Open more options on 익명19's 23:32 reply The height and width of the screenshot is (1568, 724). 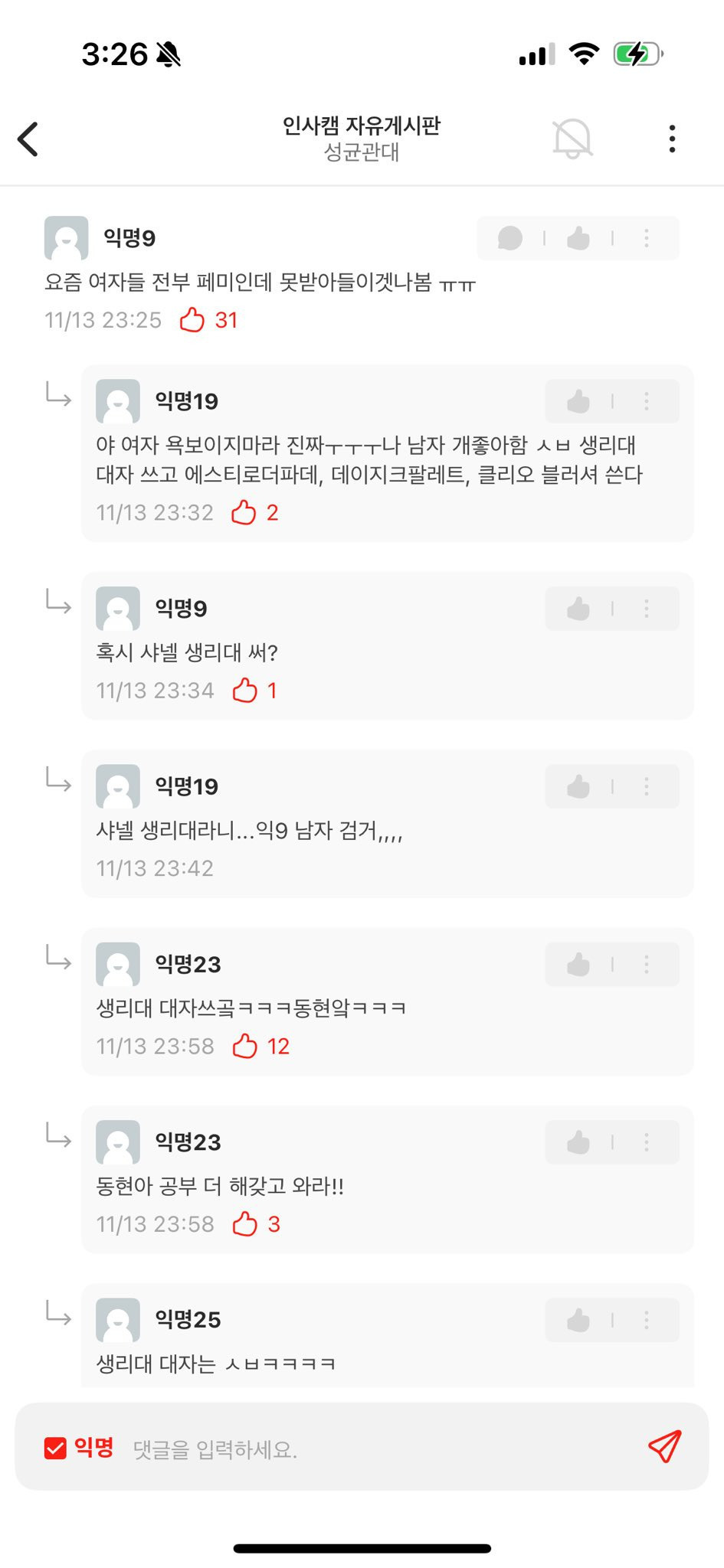[647, 401]
